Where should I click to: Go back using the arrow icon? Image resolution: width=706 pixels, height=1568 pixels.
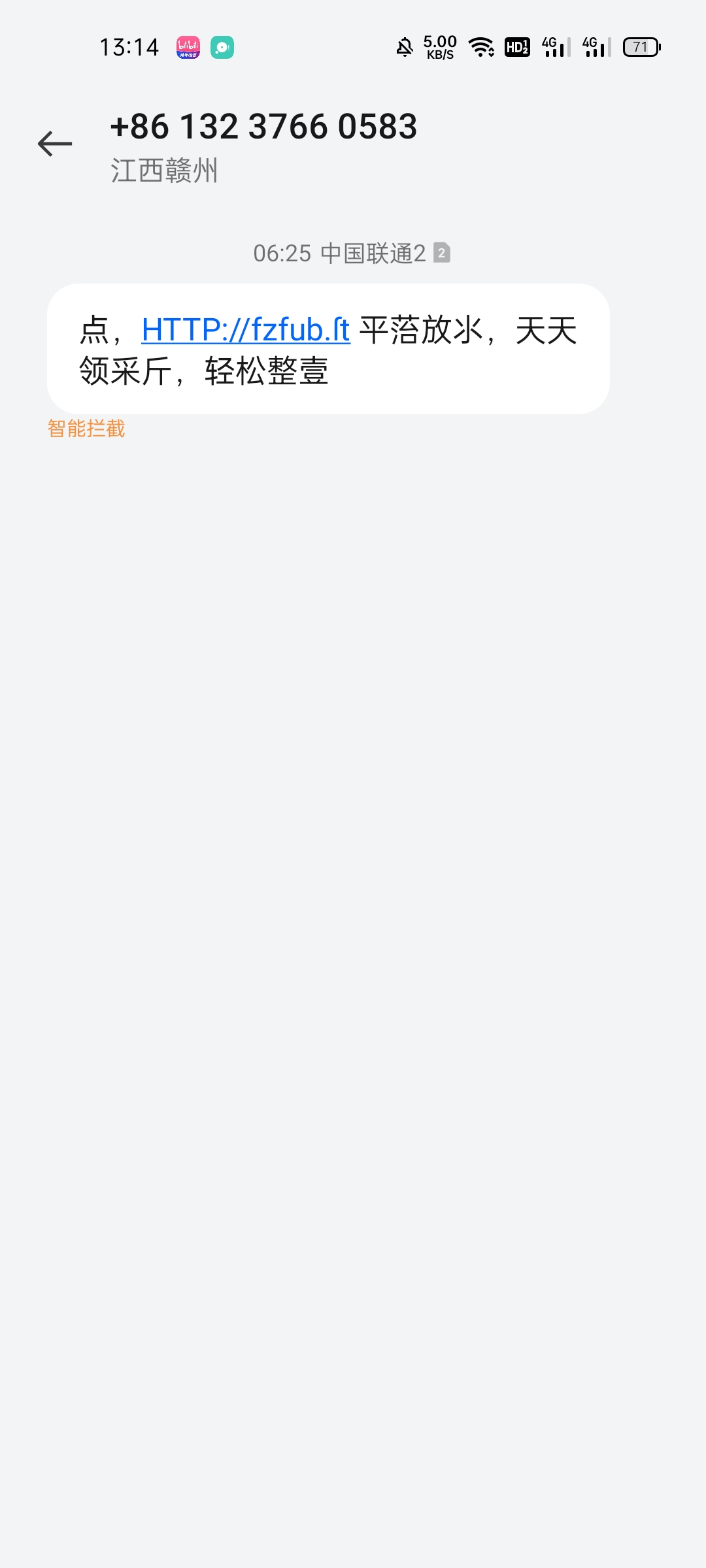pyautogui.click(x=55, y=144)
